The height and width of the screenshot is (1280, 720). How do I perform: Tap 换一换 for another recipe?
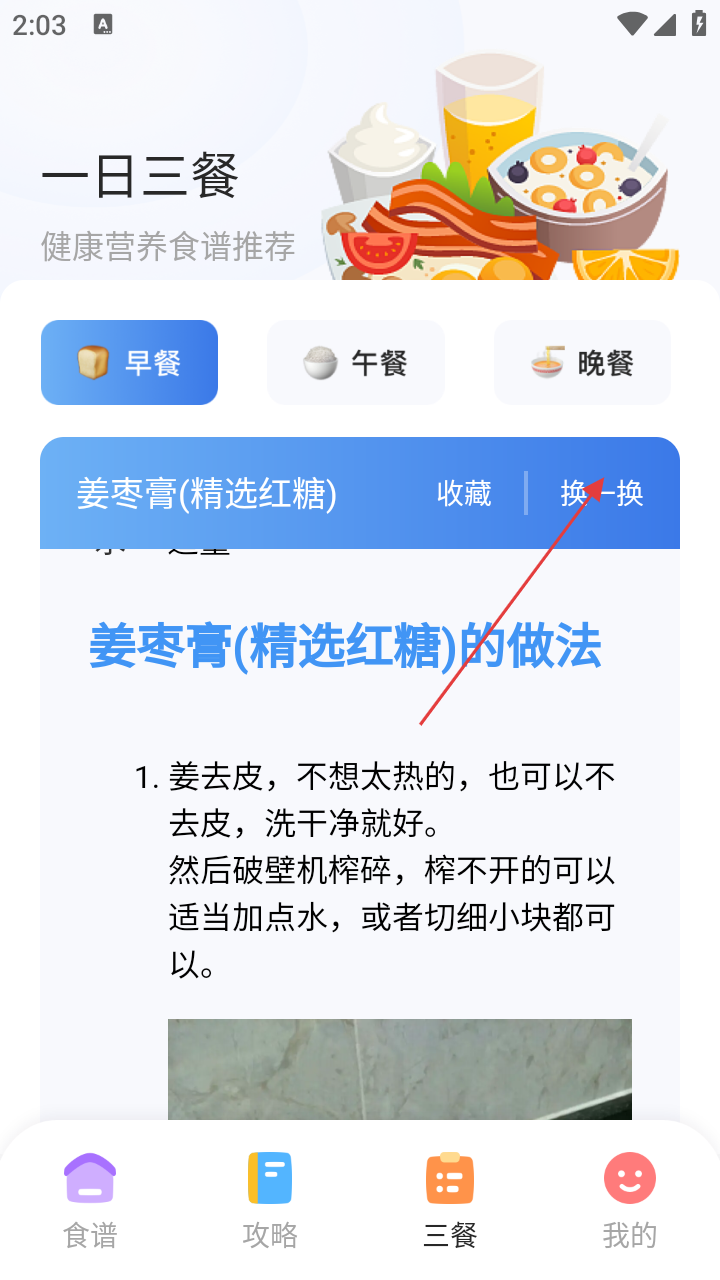[602, 493]
